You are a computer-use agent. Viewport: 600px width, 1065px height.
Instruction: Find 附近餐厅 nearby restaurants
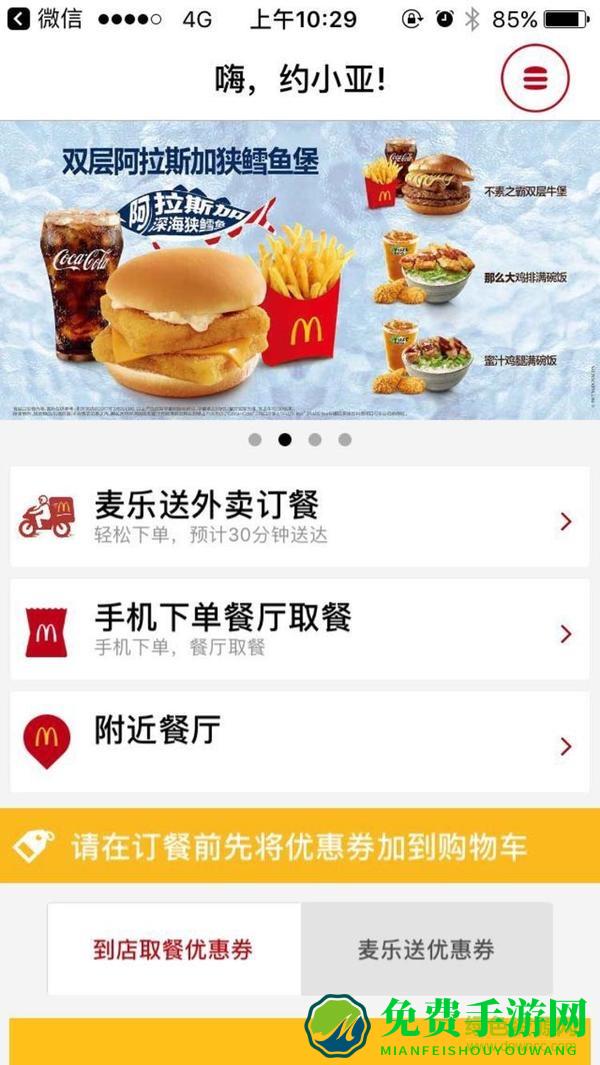(300, 743)
